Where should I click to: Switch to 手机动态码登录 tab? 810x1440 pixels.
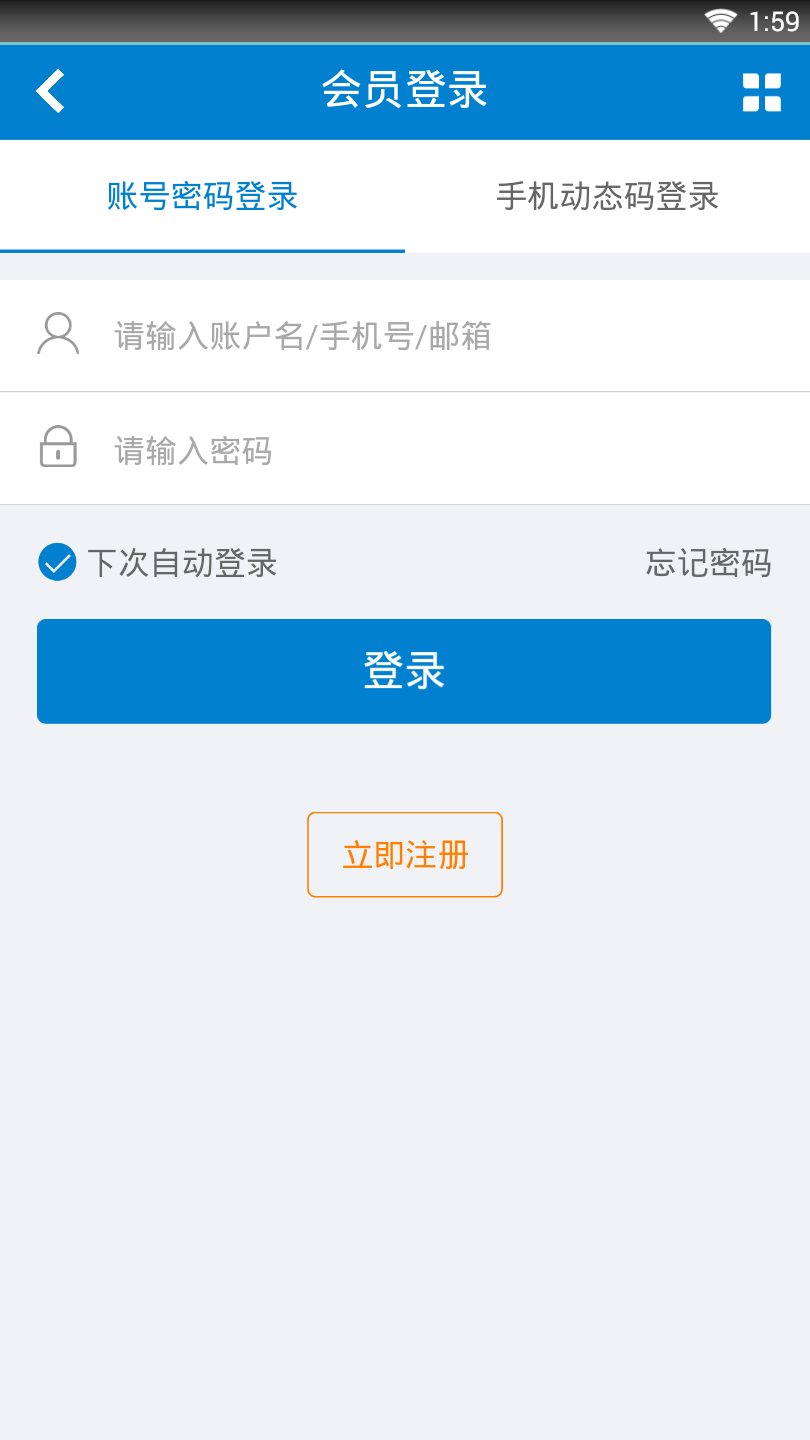606,197
